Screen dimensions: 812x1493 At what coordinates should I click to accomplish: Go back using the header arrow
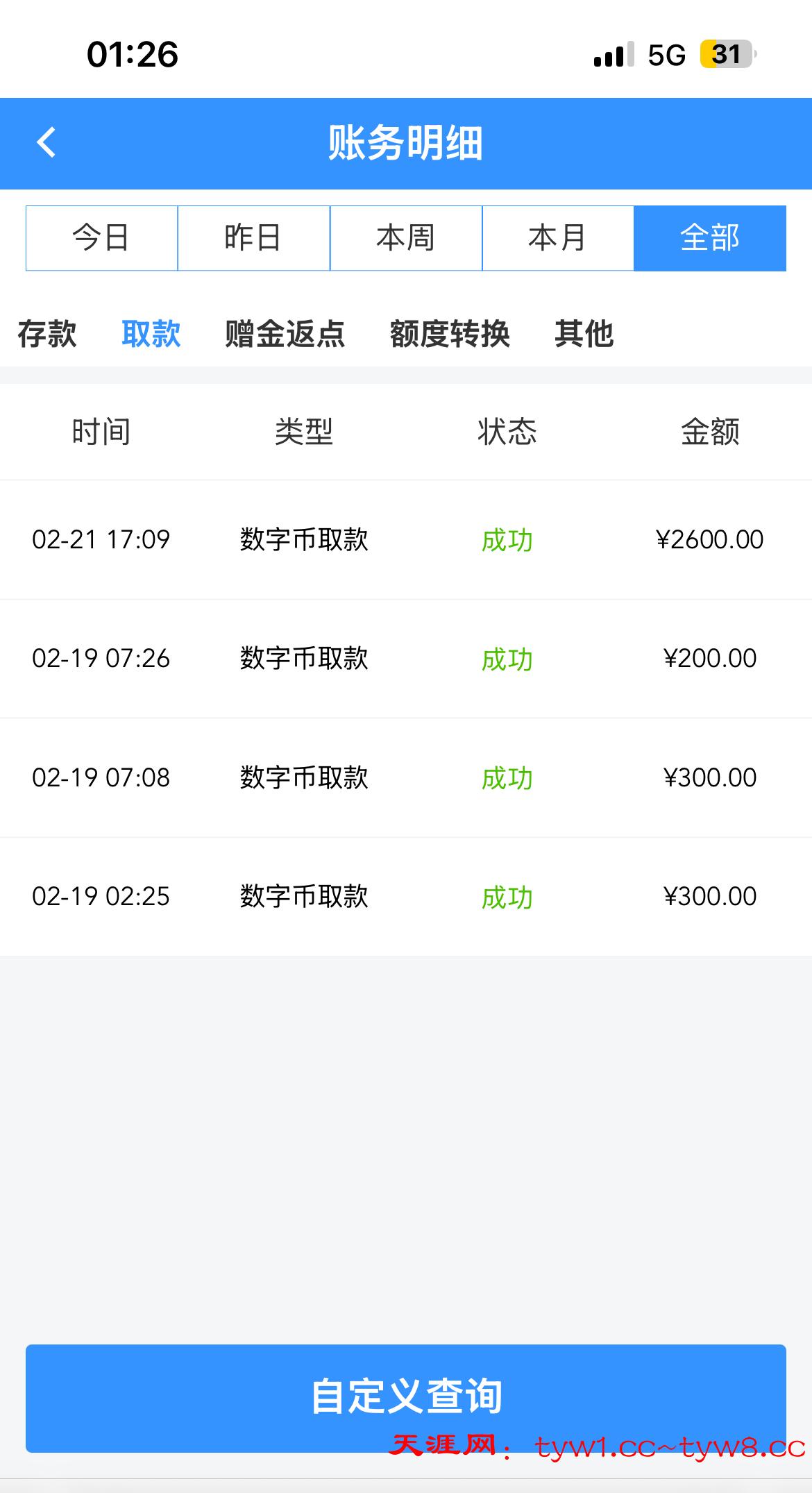46,143
